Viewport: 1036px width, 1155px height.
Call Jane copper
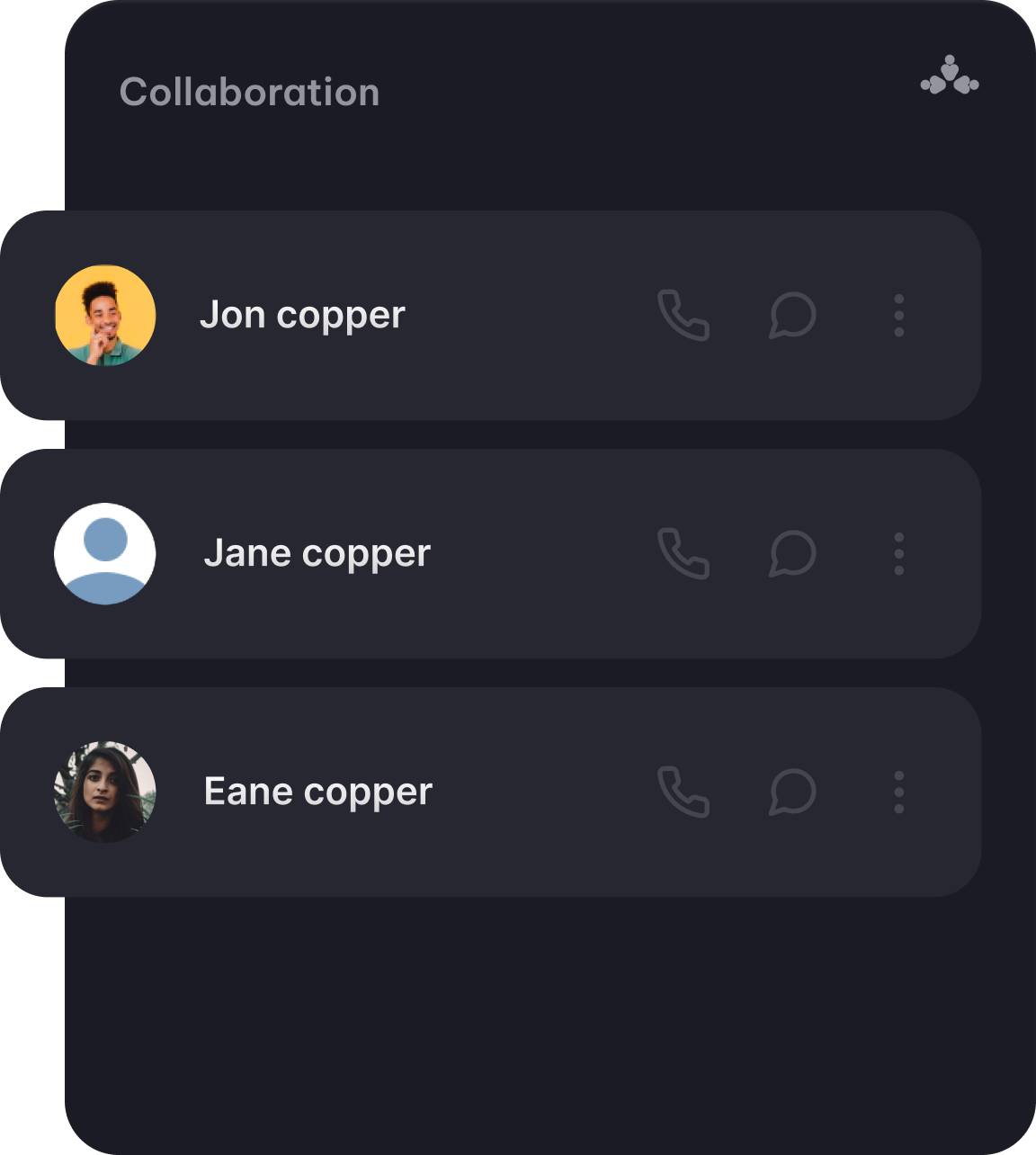coord(683,554)
